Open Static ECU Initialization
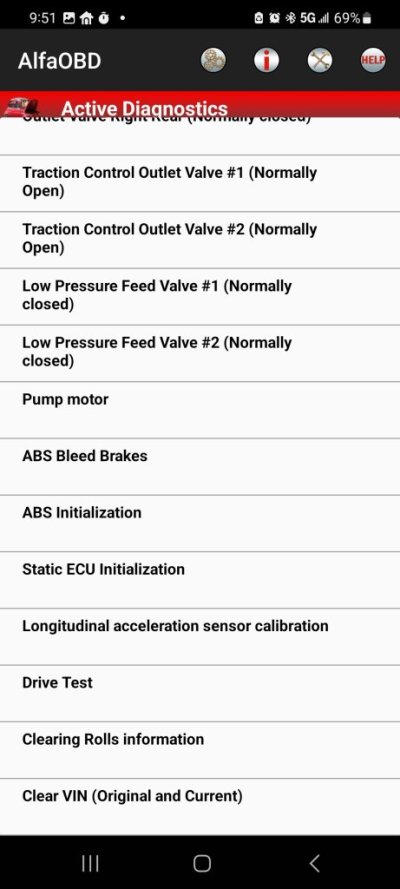The width and height of the screenshot is (400, 889). [200, 580]
